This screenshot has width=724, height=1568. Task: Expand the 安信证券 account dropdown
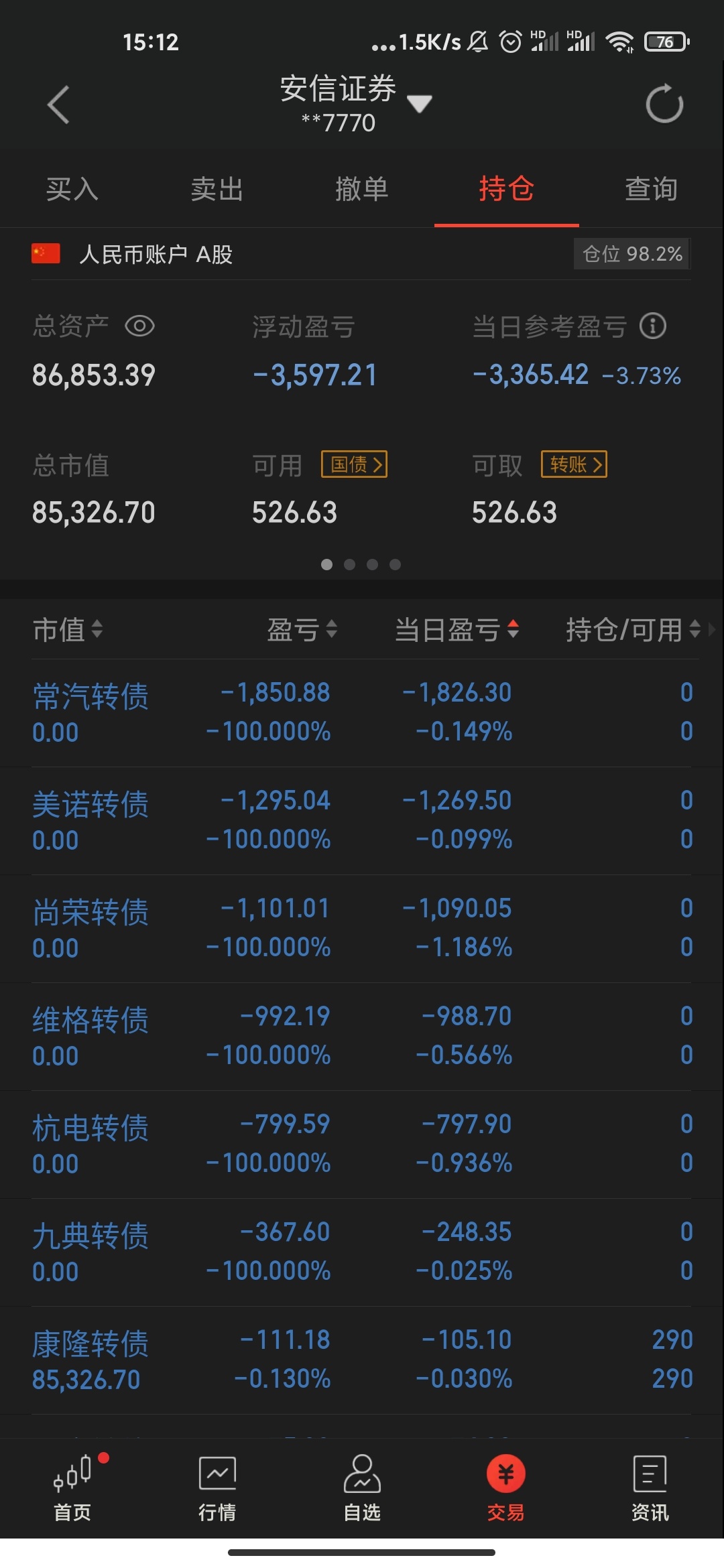click(x=420, y=104)
